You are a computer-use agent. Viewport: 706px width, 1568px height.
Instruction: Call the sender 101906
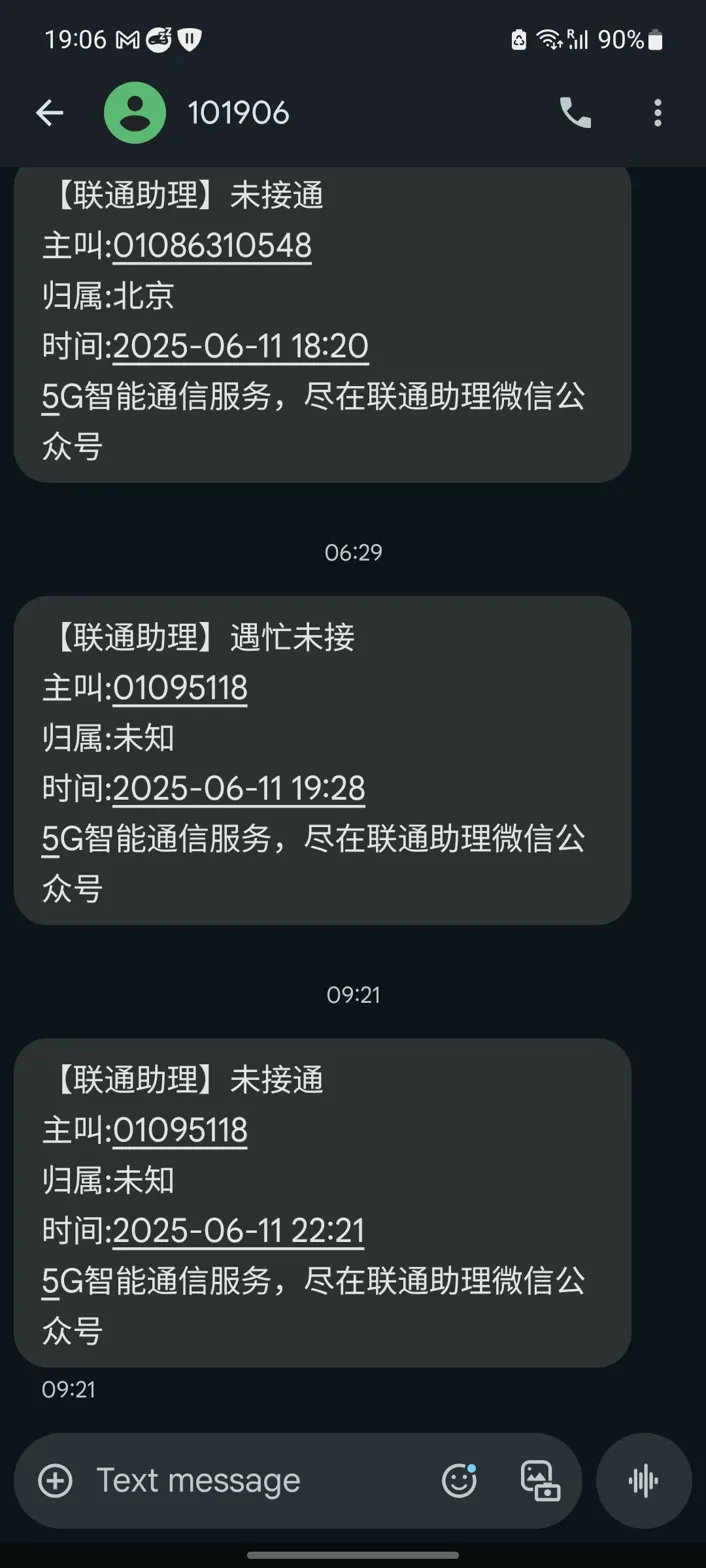click(x=575, y=114)
